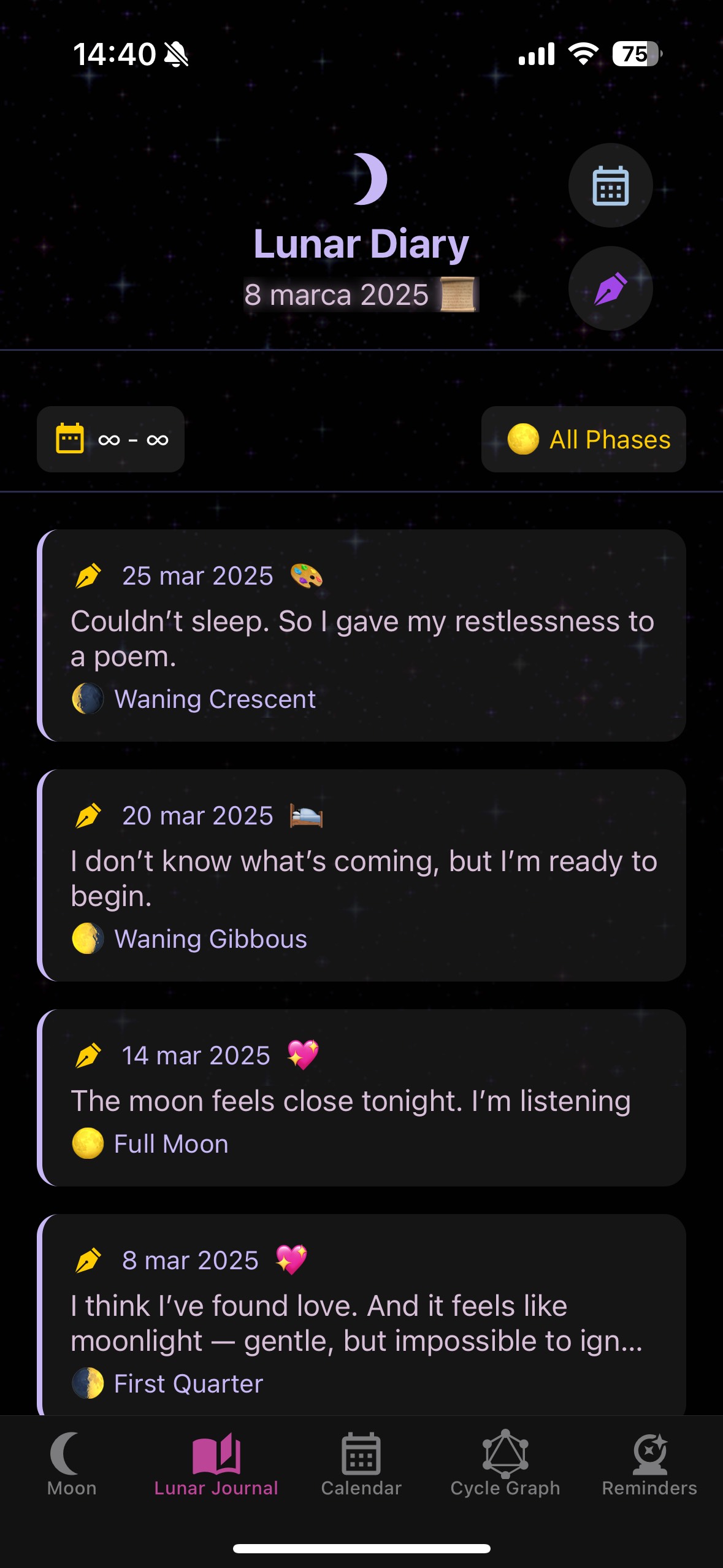Select the Lunar Journal tab
This screenshot has height=1568, width=723.
click(x=216, y=1464)
